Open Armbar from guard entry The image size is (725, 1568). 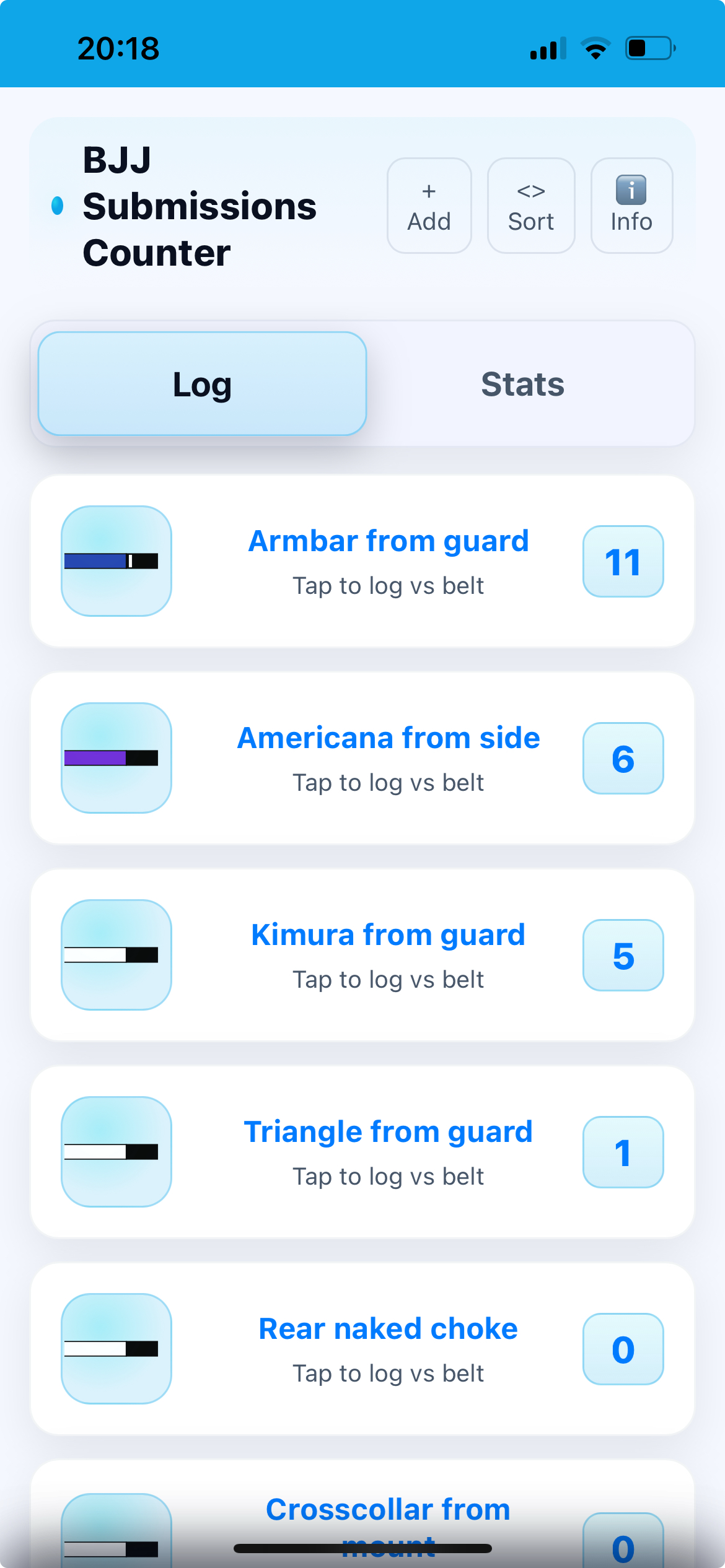coord(388,540)
